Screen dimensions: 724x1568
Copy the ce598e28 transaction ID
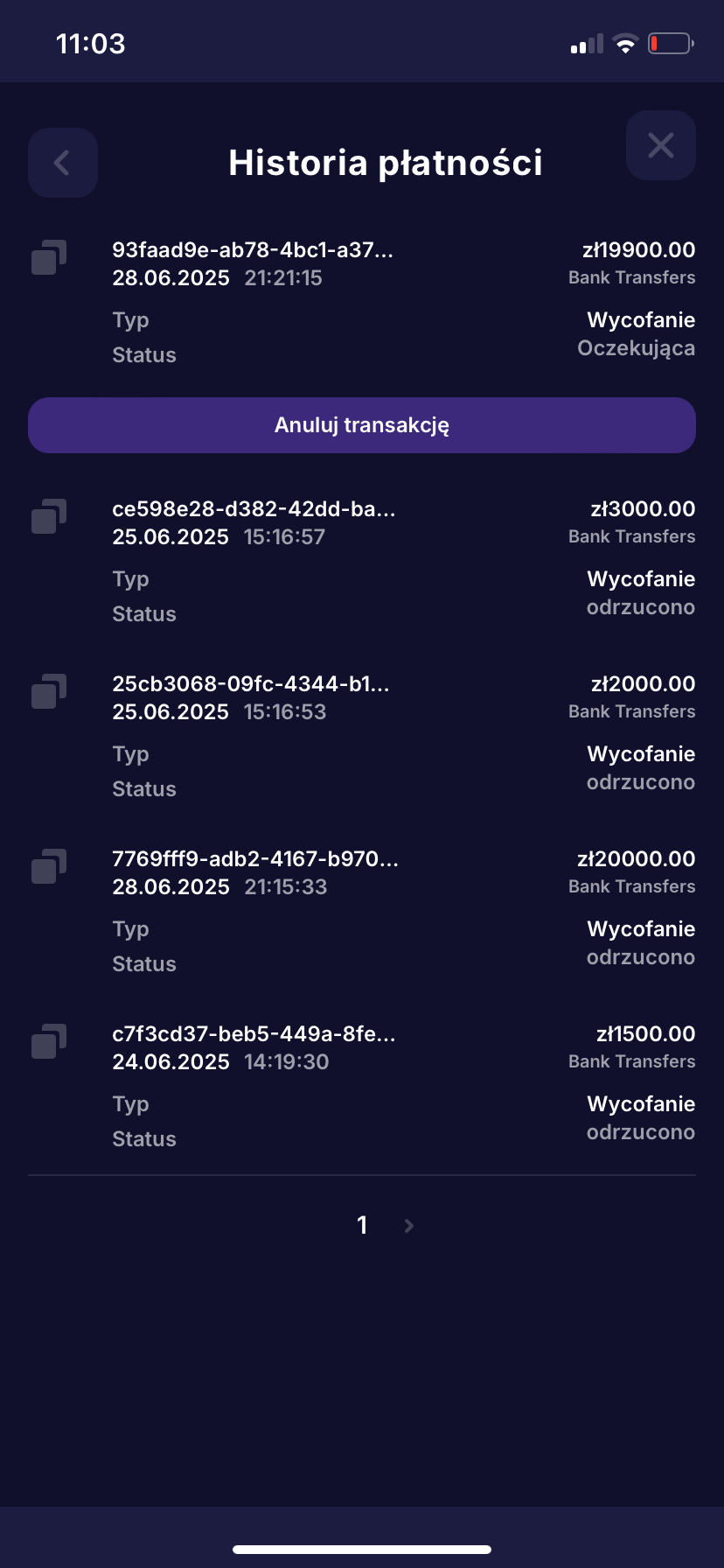(50, 516)
